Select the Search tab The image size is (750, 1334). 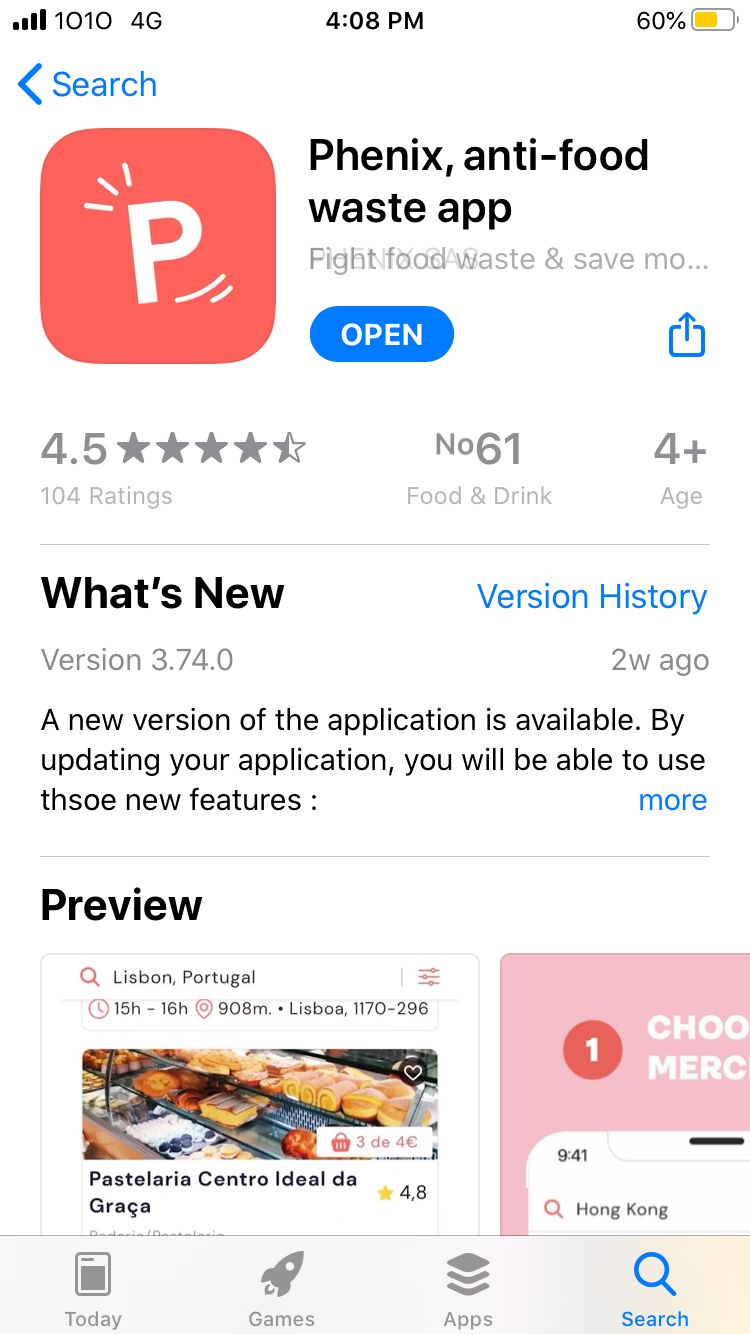(x=655, y=1290)
